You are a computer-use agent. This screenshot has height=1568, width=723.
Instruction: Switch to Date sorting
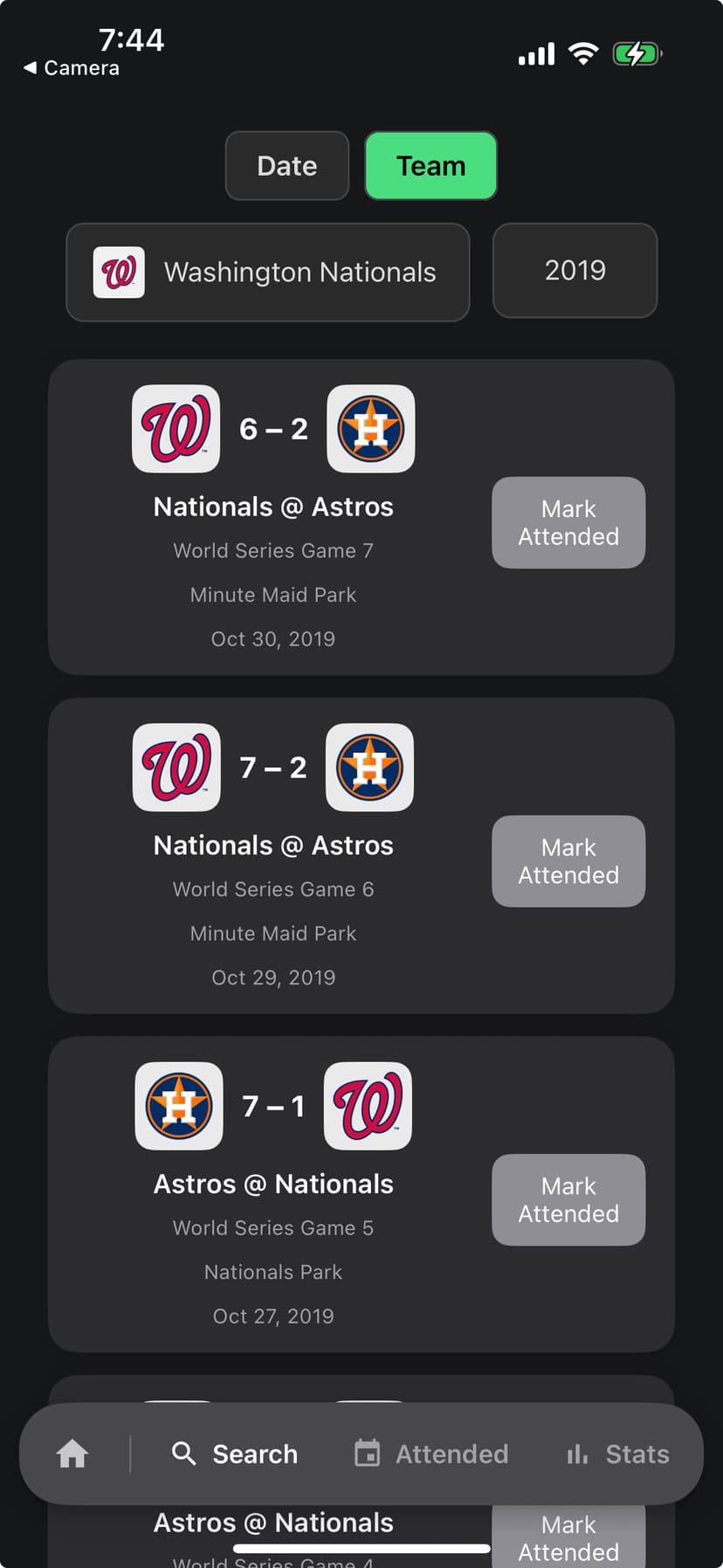[286, 166]
